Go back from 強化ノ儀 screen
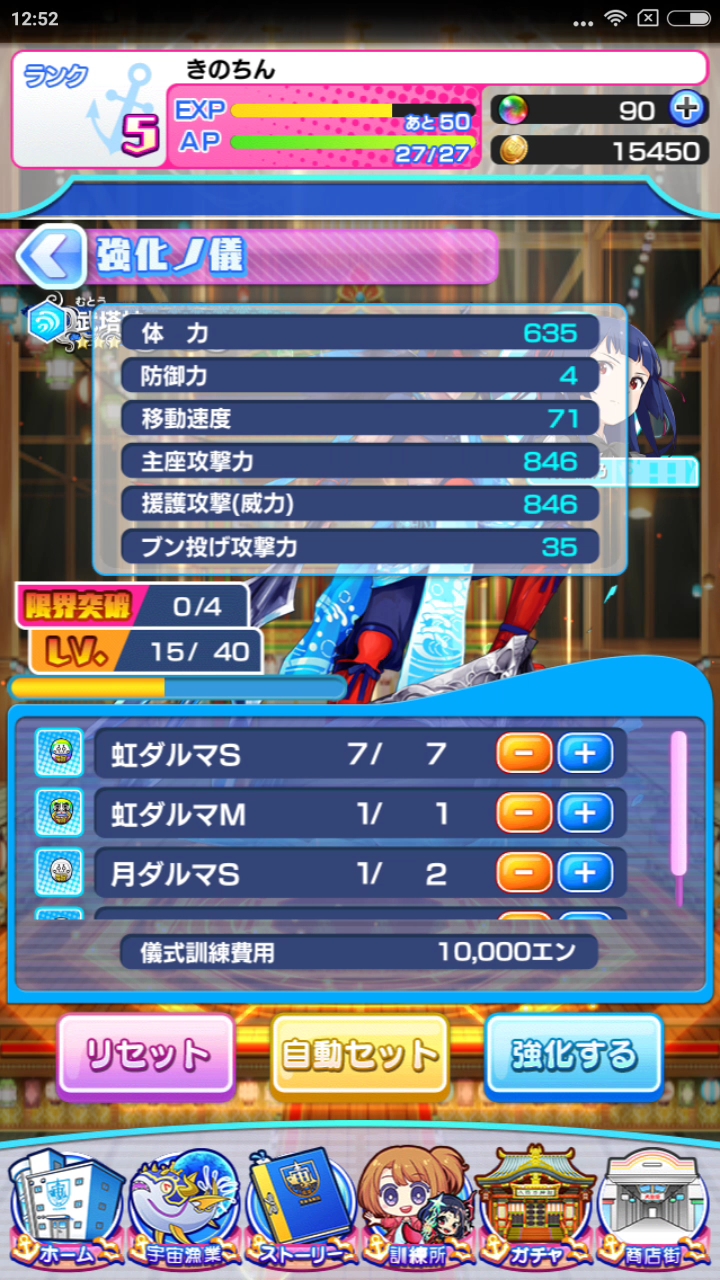 (50, 257)
